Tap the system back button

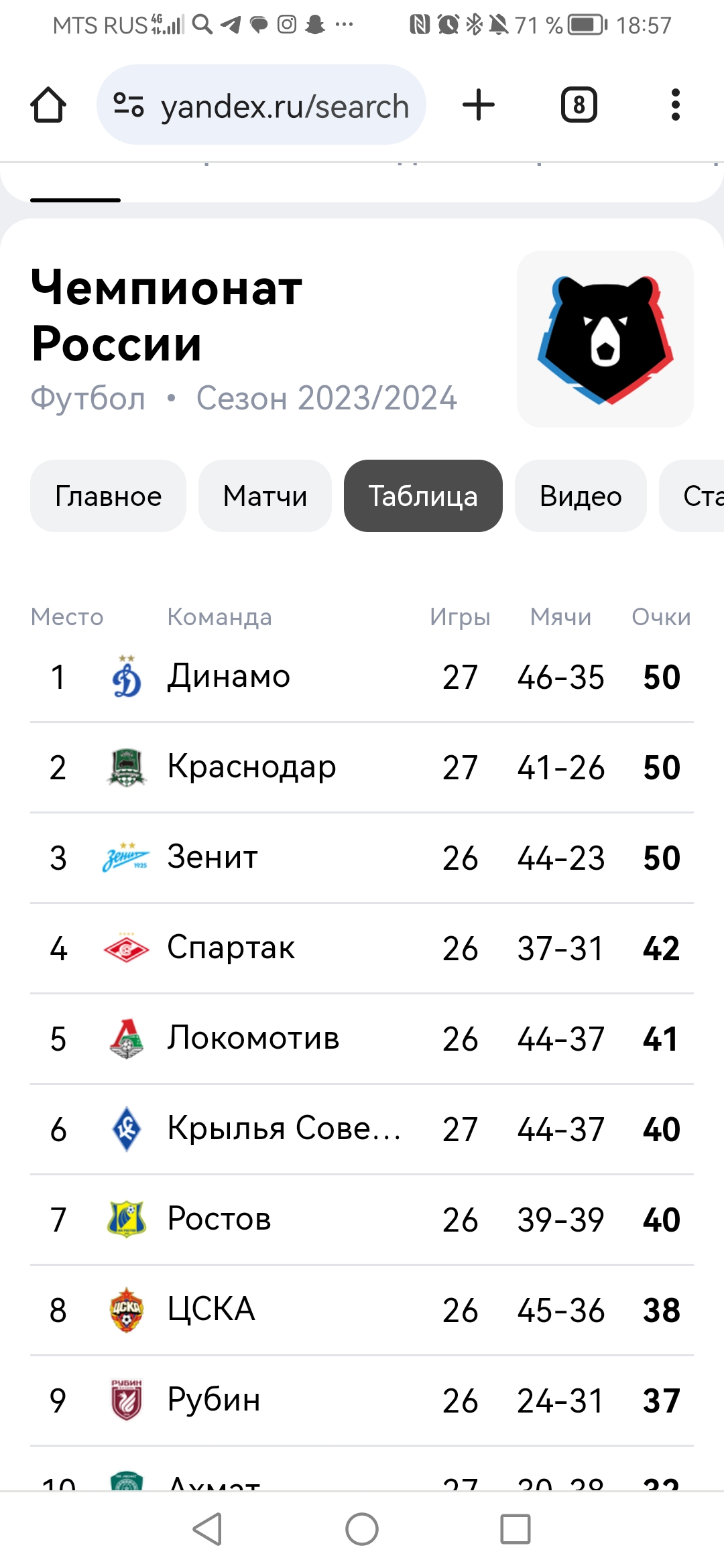pyautogui.click(x=208, y=1529)
